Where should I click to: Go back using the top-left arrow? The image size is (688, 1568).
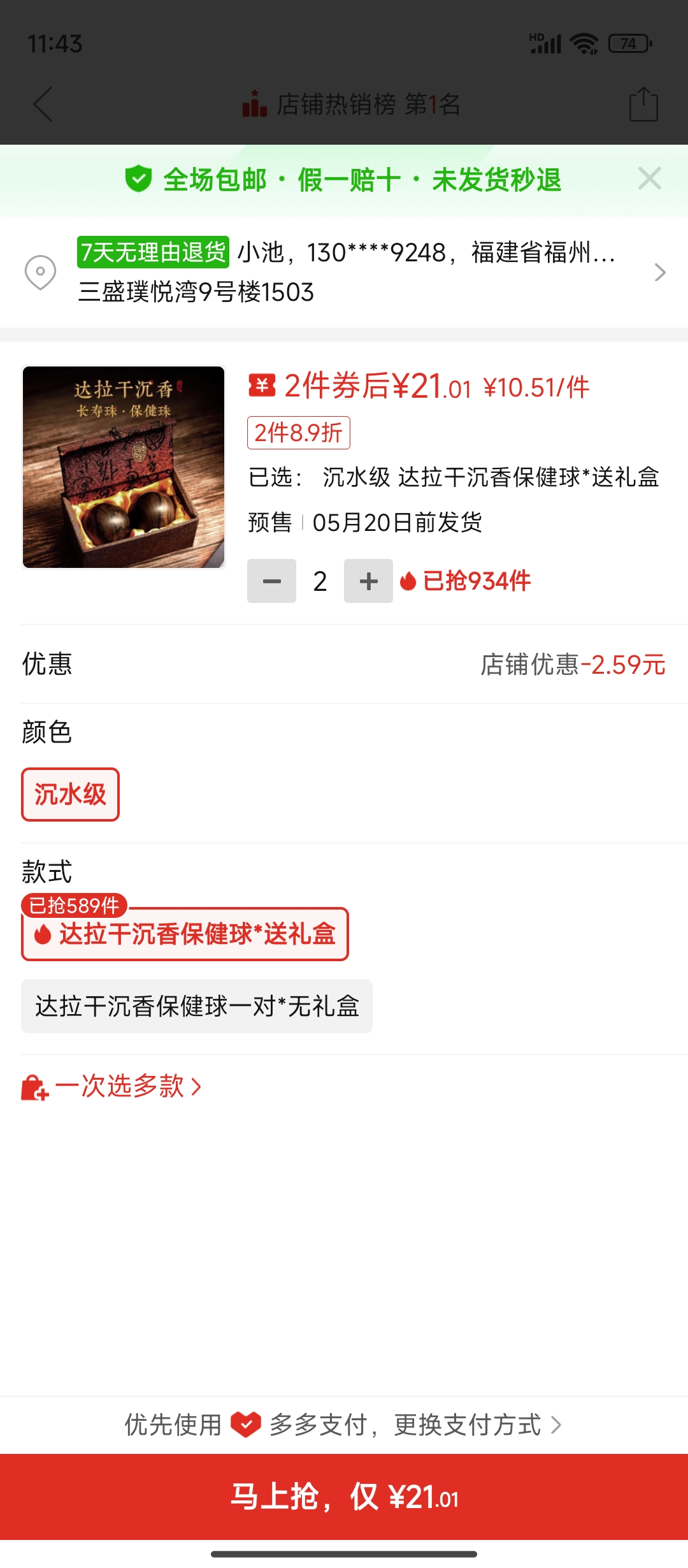pos(43,104)
